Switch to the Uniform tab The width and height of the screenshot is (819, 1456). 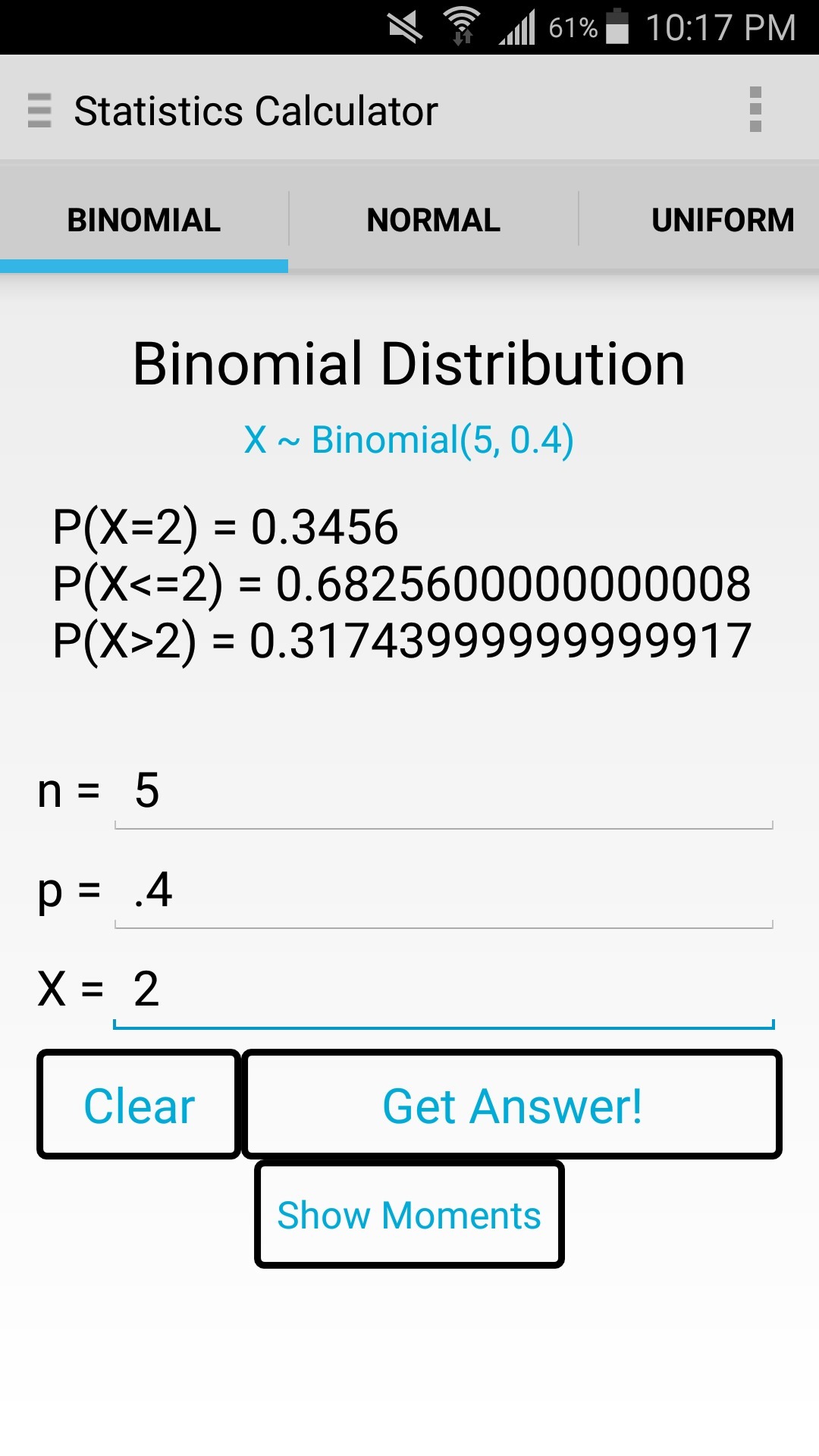pos(722,221)
